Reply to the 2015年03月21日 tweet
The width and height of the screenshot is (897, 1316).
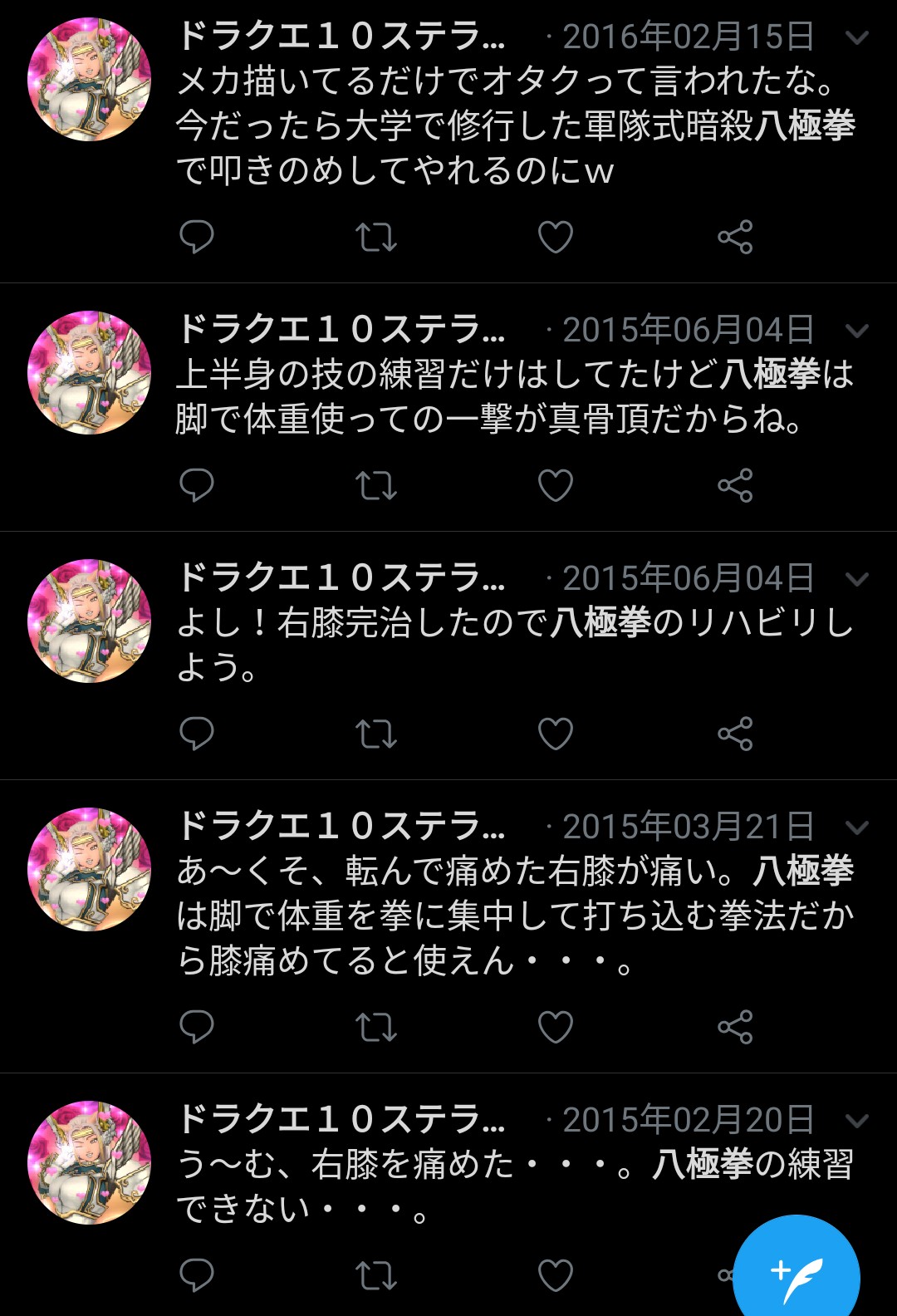coord(197,1027)
